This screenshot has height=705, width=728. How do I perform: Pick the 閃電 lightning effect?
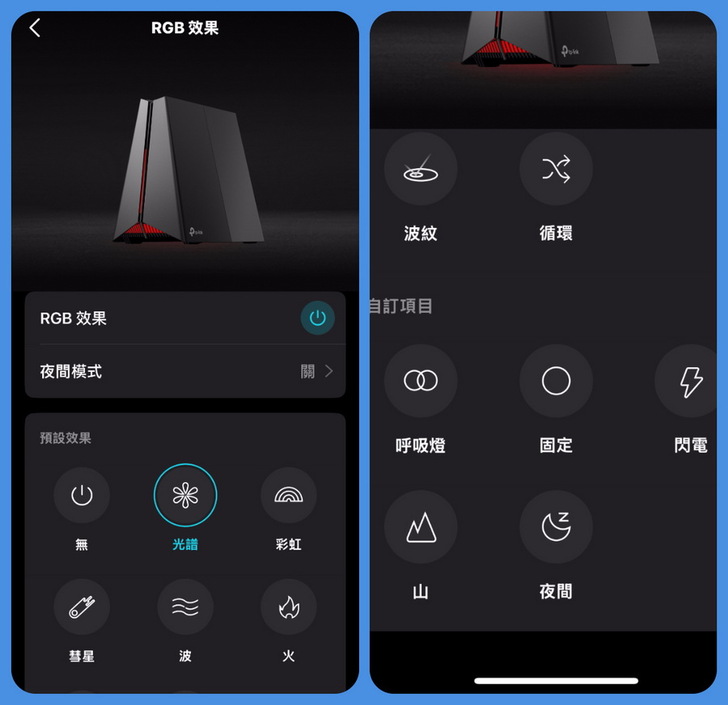click(x=691, y=381)
